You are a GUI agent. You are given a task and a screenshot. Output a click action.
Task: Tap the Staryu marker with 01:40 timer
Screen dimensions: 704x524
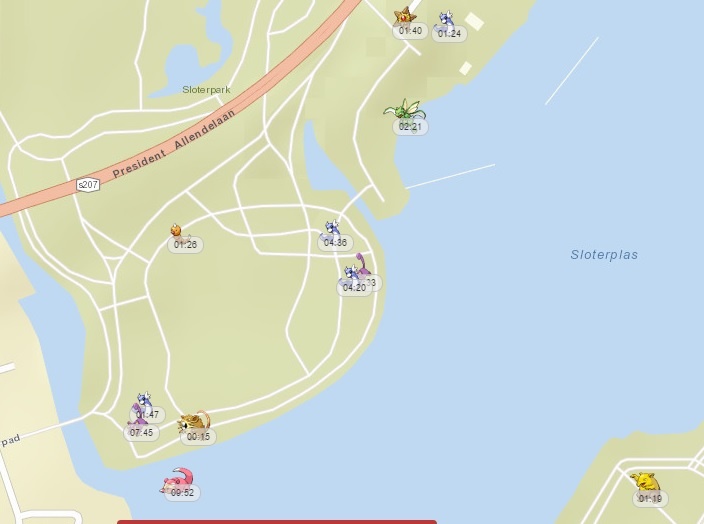point(405,16)
